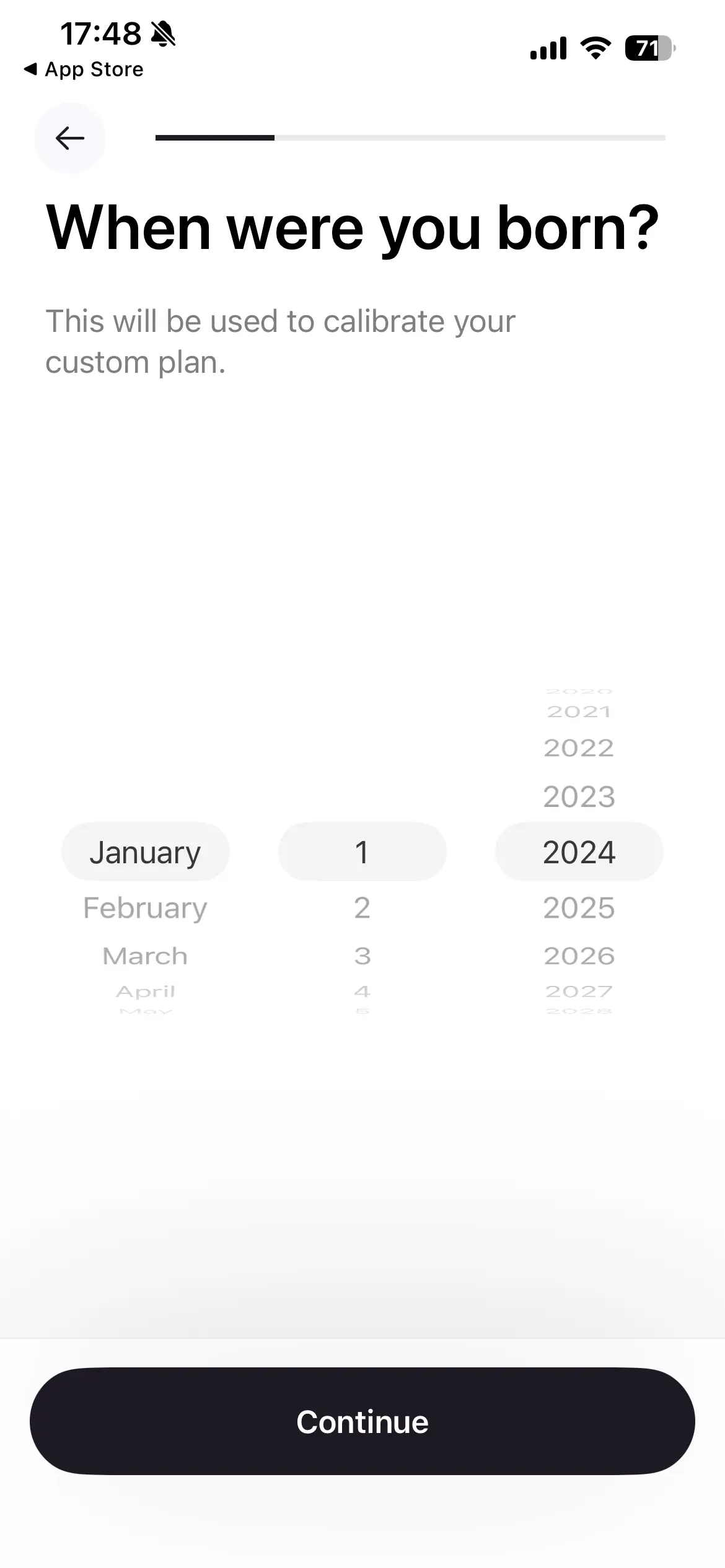Pick year 2025 in the year picker
725x1568 pixels.
click(x=579, y=908)
